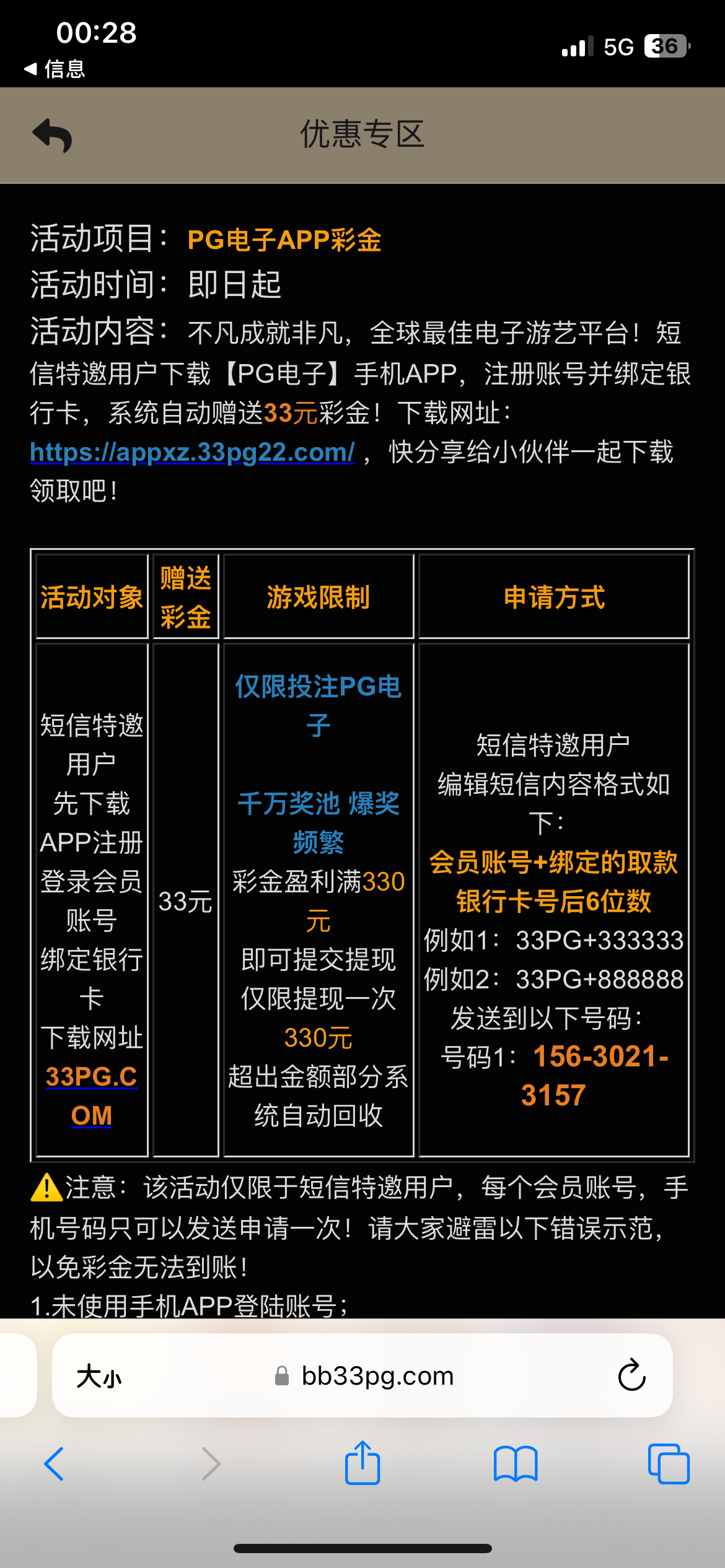Show all open tabs
Screen dimensions: 725x1568
tap(668, 1464)
